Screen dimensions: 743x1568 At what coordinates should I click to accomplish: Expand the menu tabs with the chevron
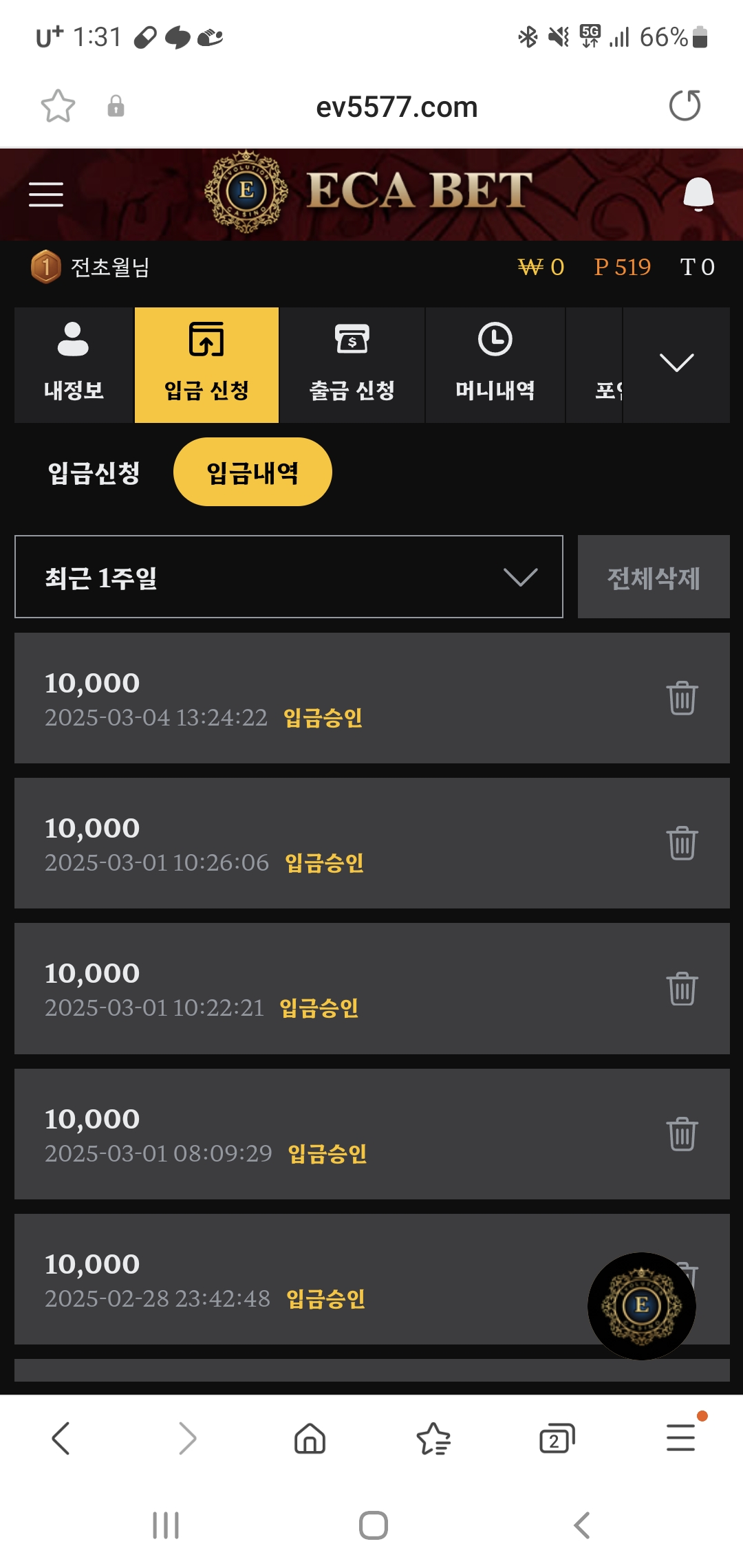pos(676,364)
